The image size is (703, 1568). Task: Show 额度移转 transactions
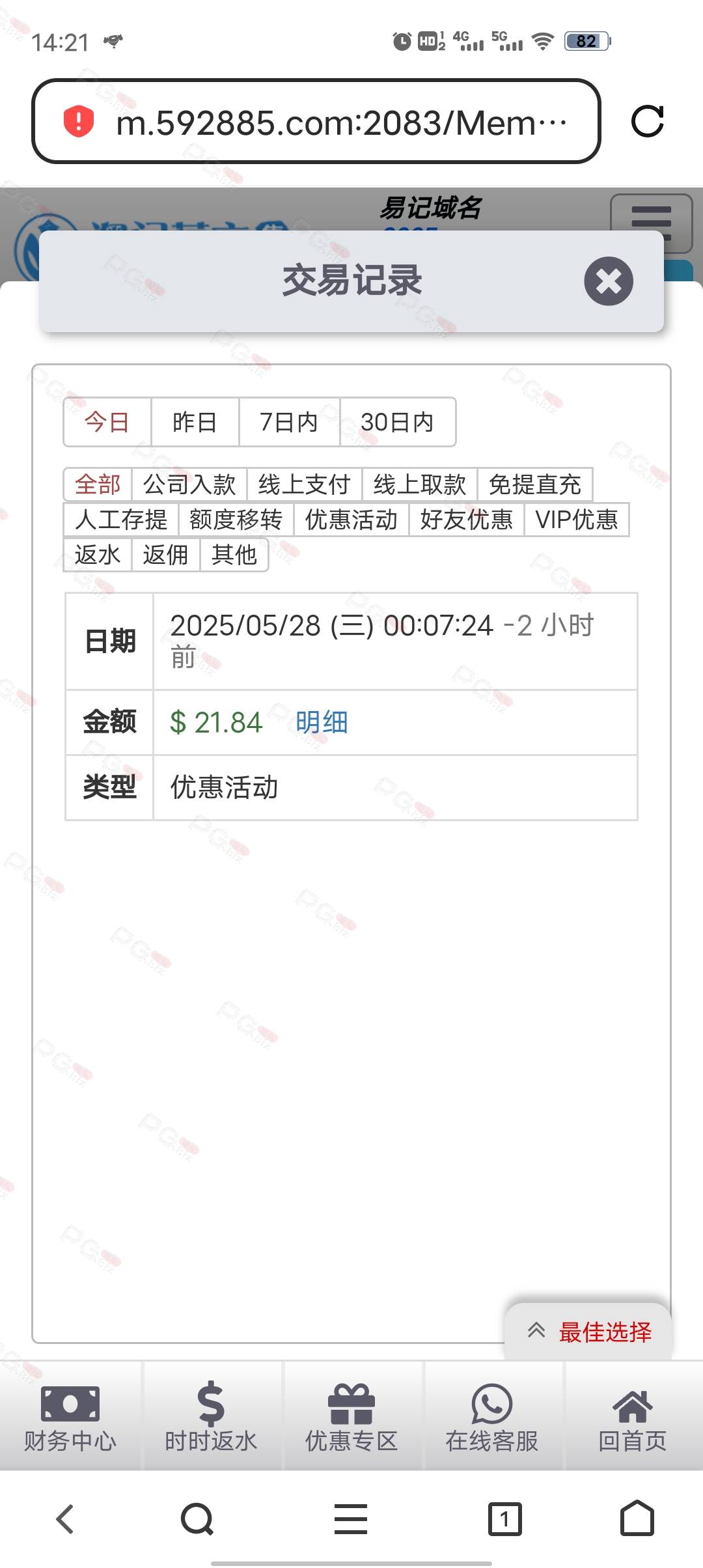point(236,520)
